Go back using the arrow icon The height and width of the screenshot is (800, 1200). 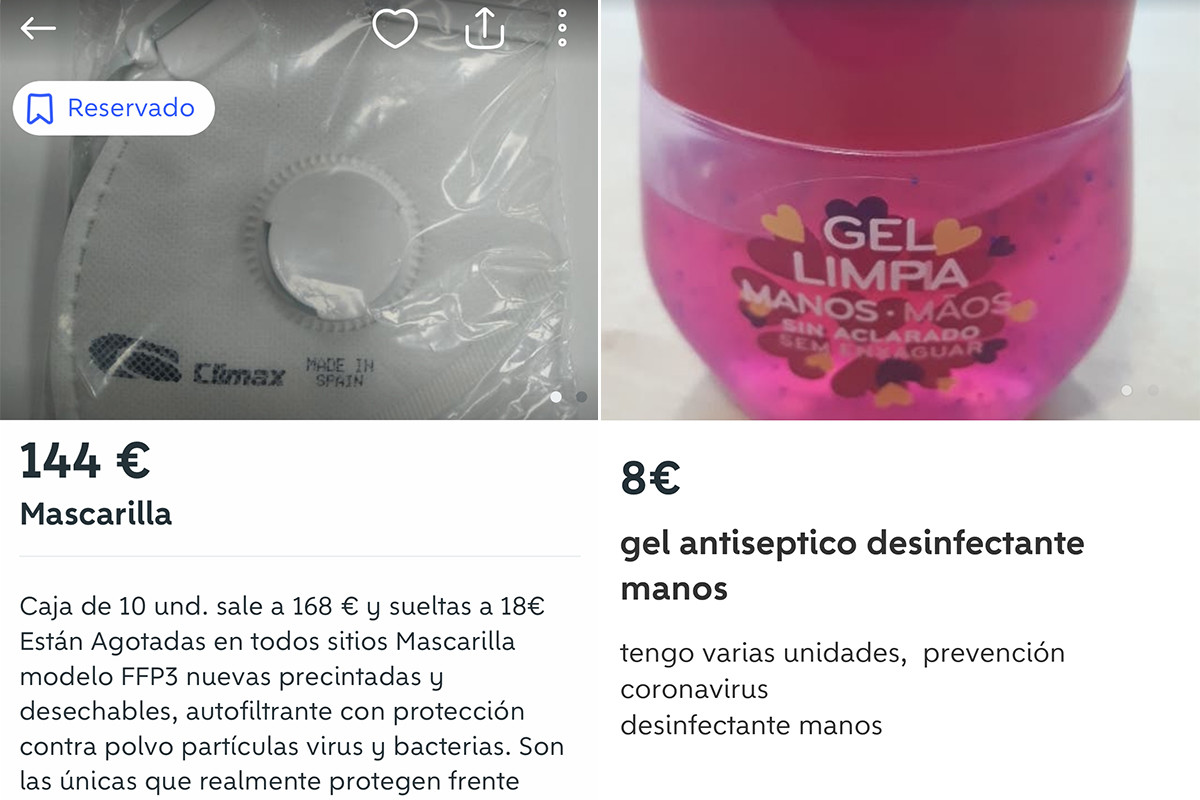(x=38, y=28)
